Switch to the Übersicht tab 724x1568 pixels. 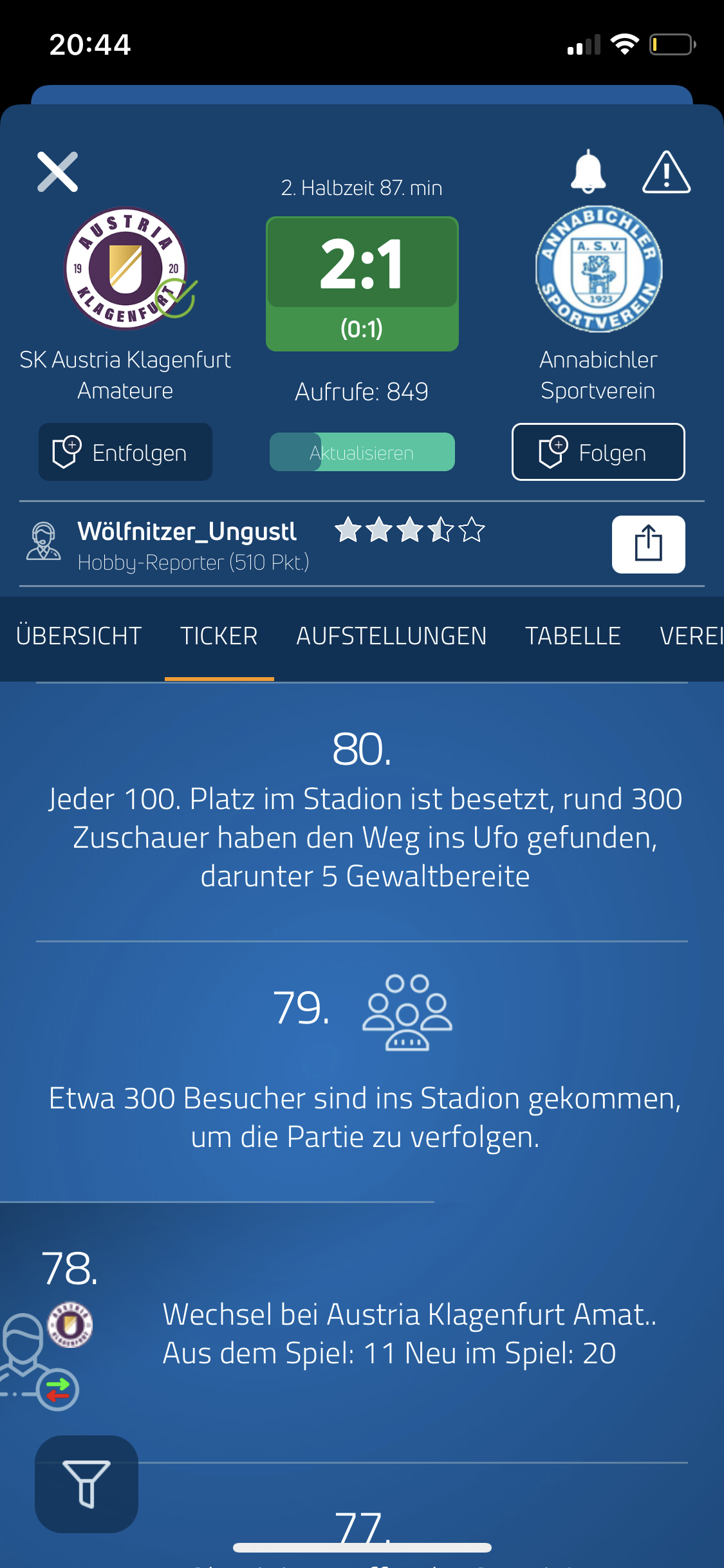tap(79, 636)
